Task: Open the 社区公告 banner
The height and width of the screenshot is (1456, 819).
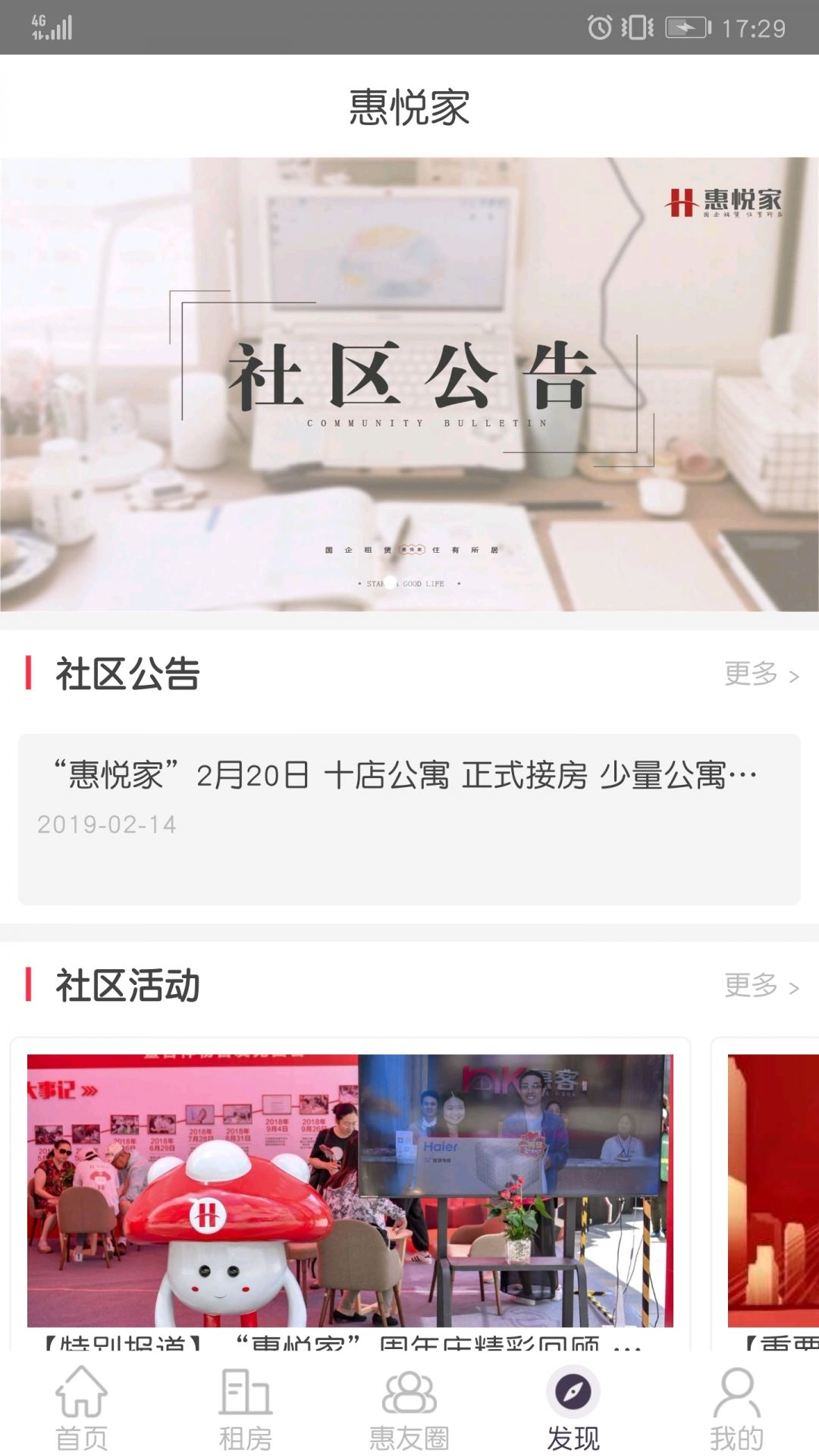Action: point(409,384)
